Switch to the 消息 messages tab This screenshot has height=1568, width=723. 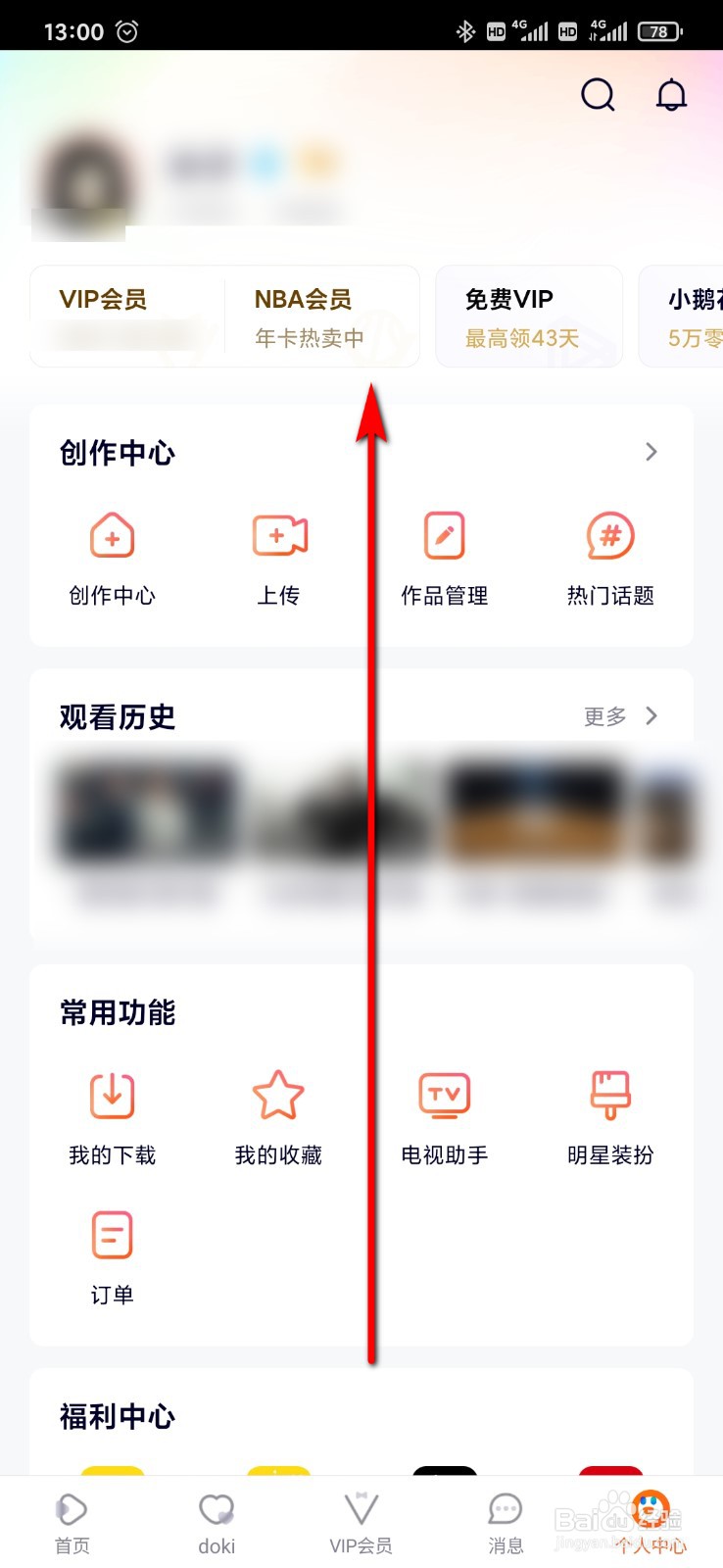coord(506,1519)
